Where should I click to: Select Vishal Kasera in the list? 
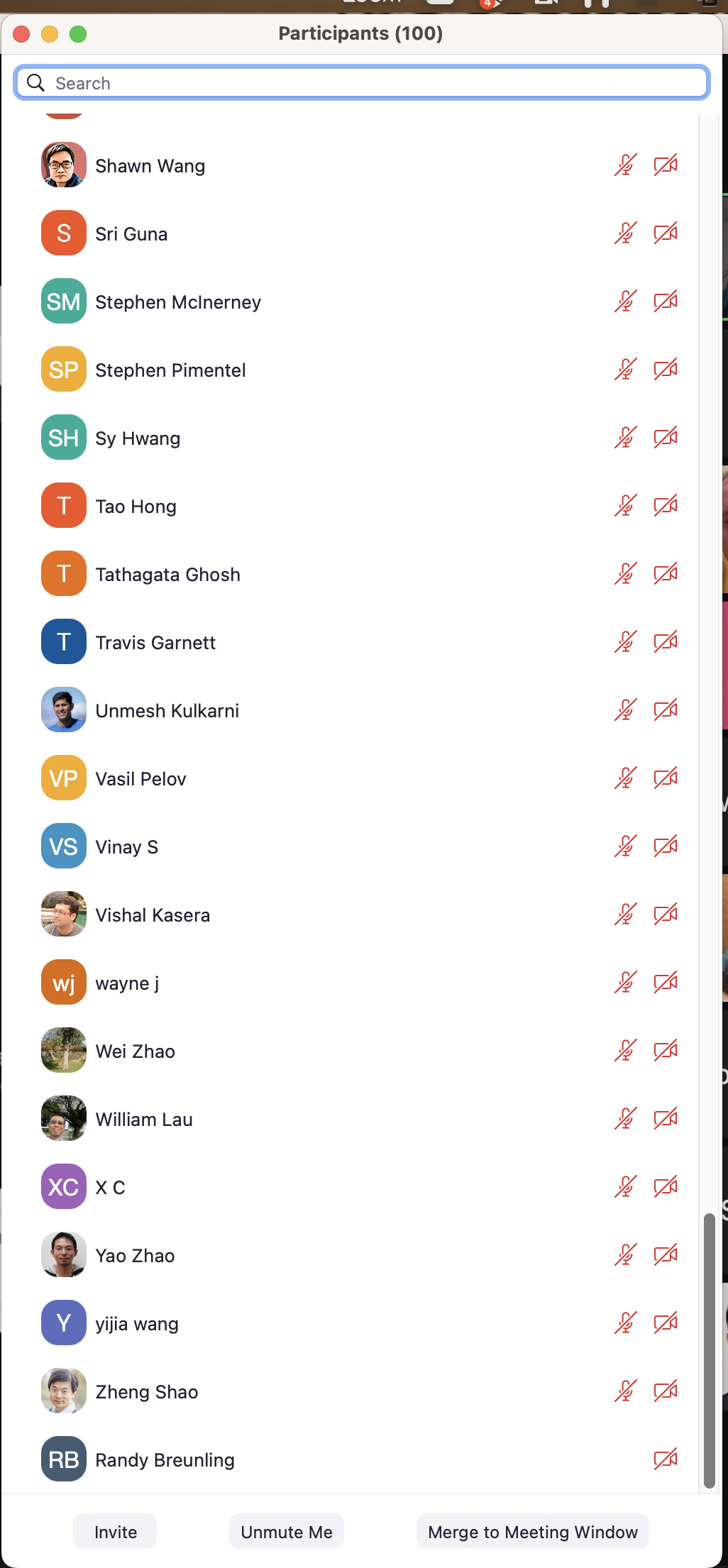pyautogui.click(x=153, y=915)
